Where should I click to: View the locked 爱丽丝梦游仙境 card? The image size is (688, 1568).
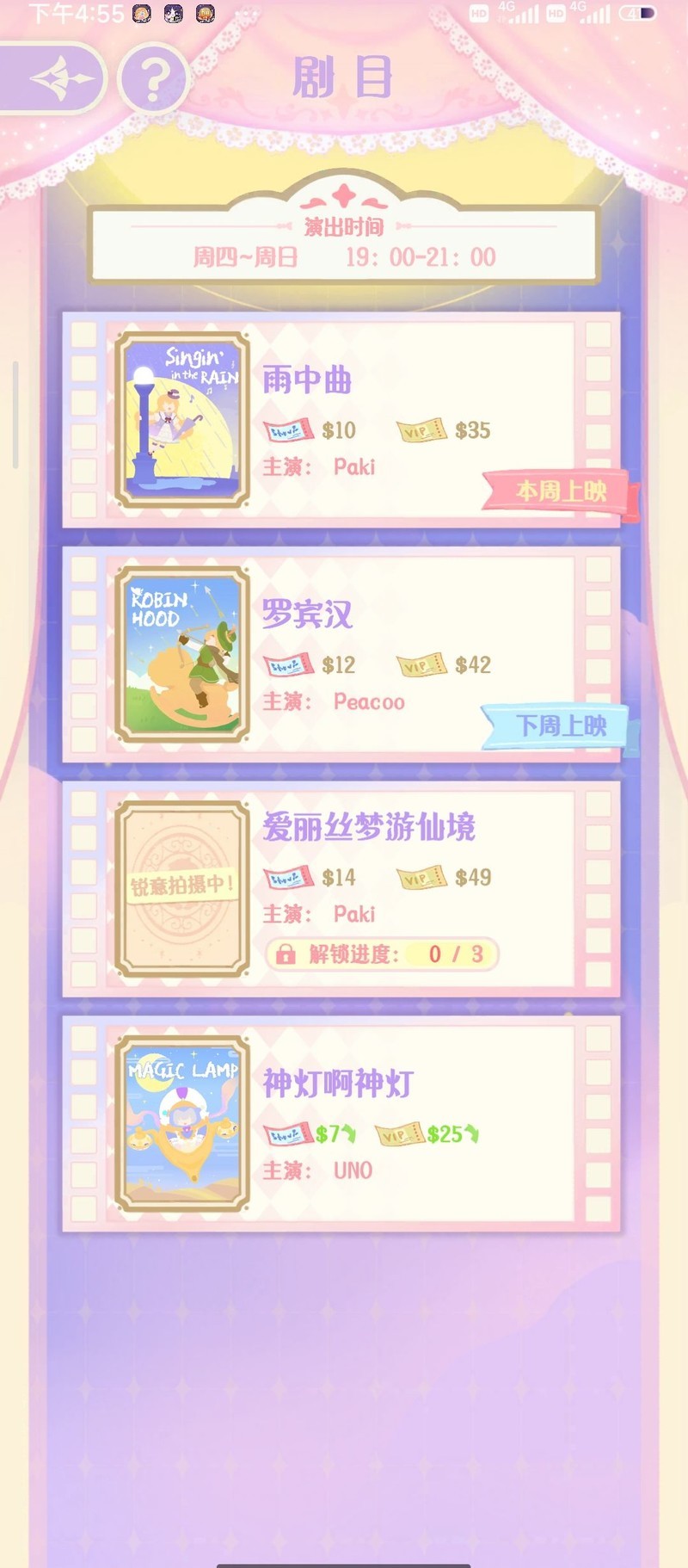point(341,889)
